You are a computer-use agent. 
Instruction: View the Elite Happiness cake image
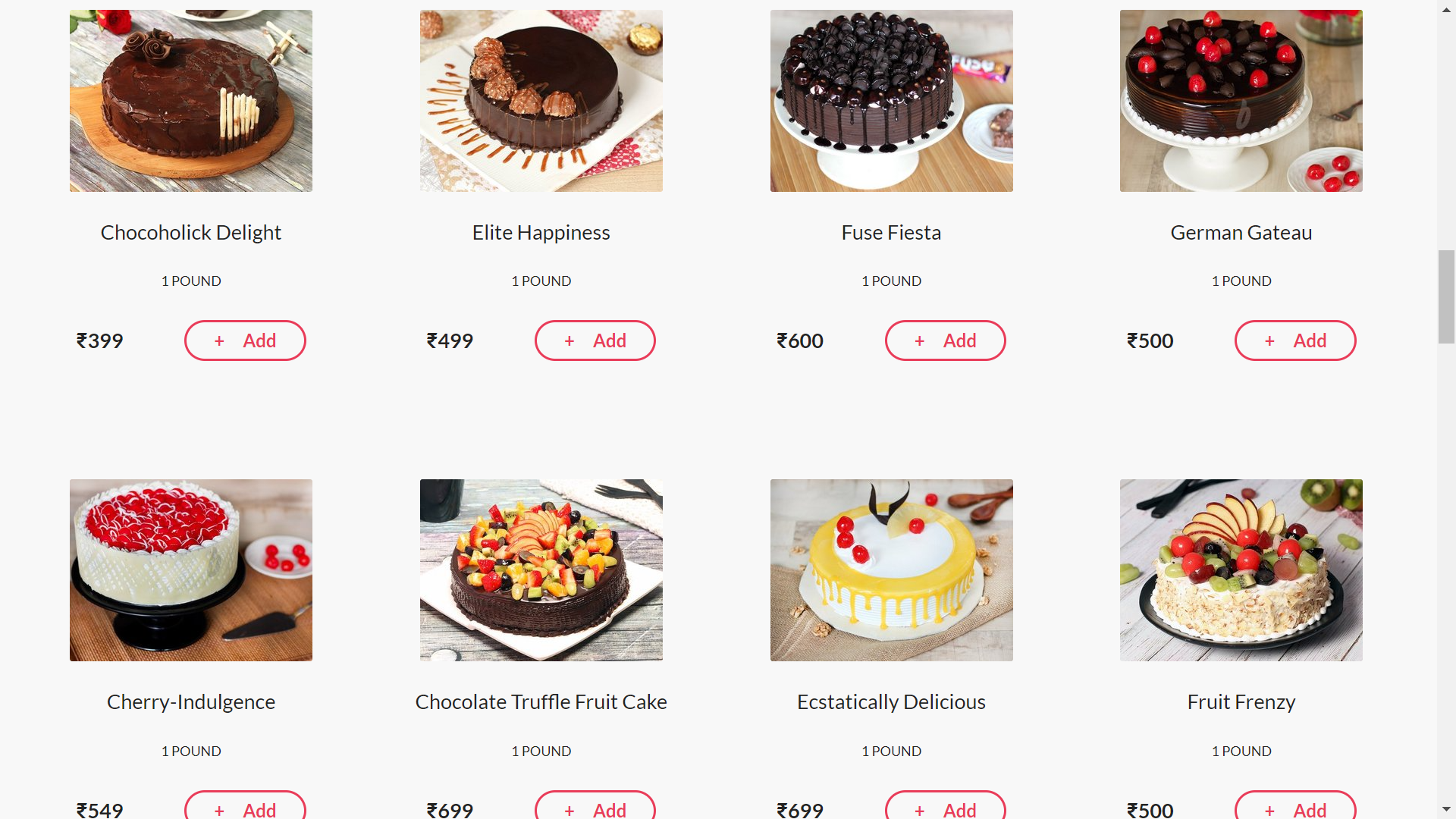point(541,101)
